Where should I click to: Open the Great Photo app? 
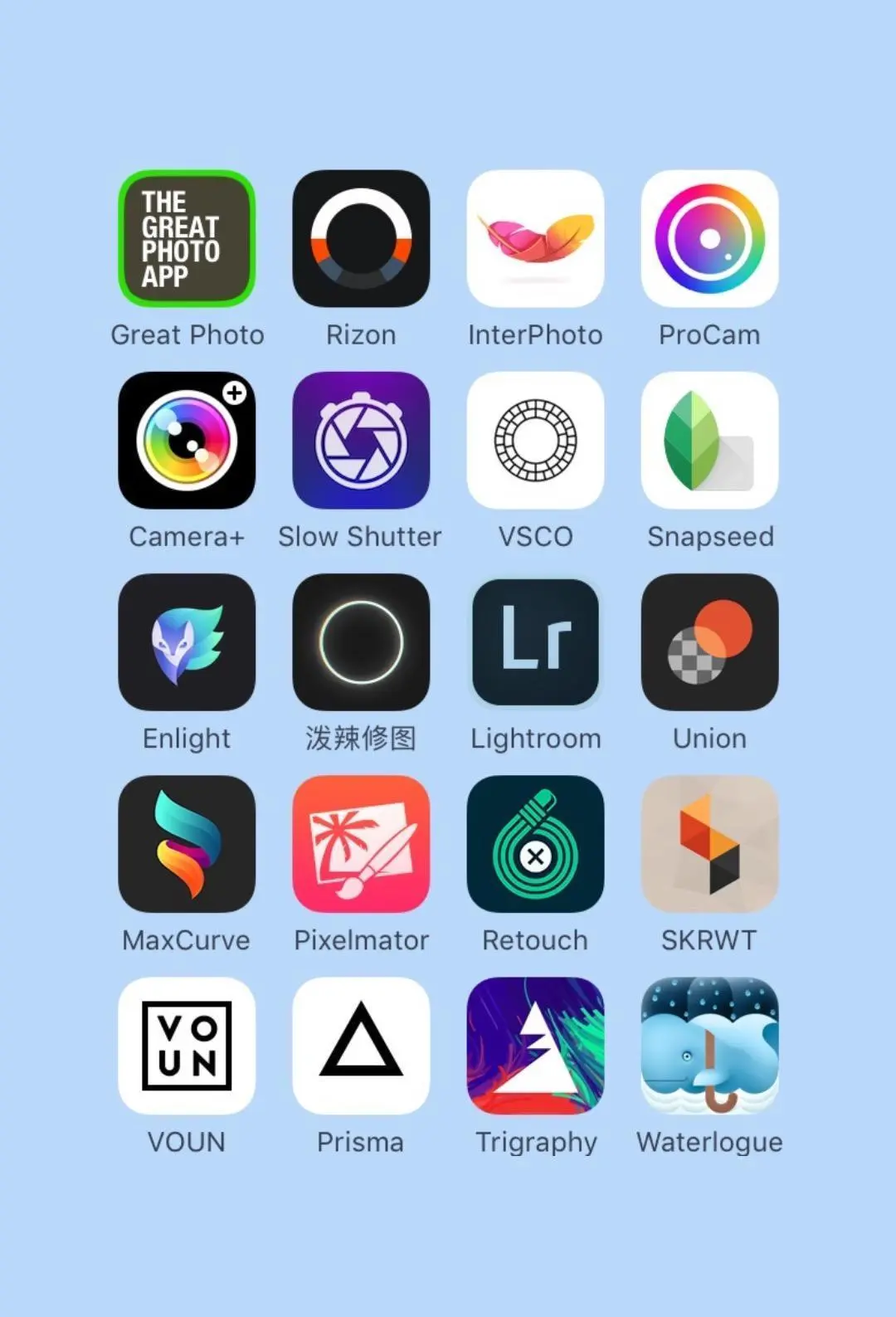coord(187,239)
